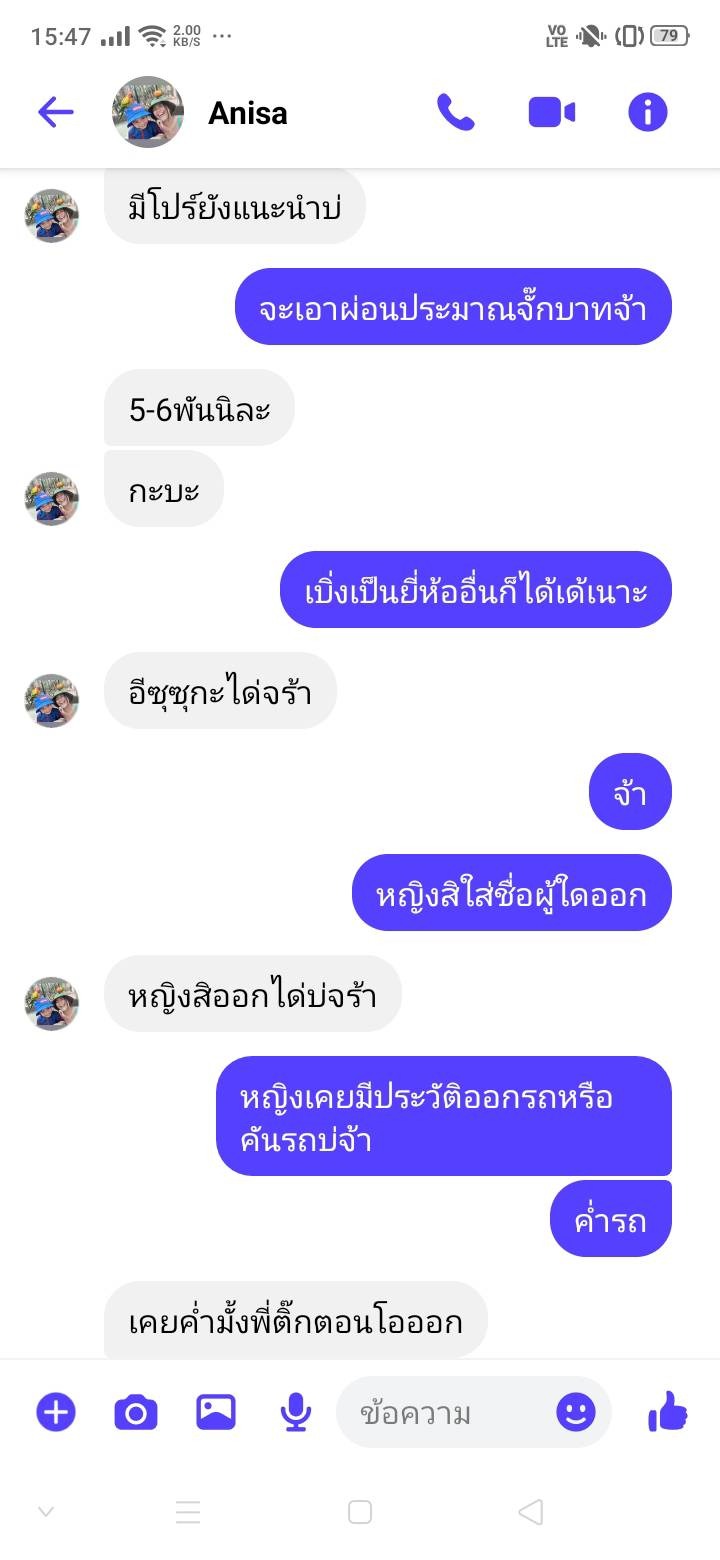The width and height of the screenshot is (720, 1560).
Task: Open the plus attachments menu
Action: [56, 1412]
